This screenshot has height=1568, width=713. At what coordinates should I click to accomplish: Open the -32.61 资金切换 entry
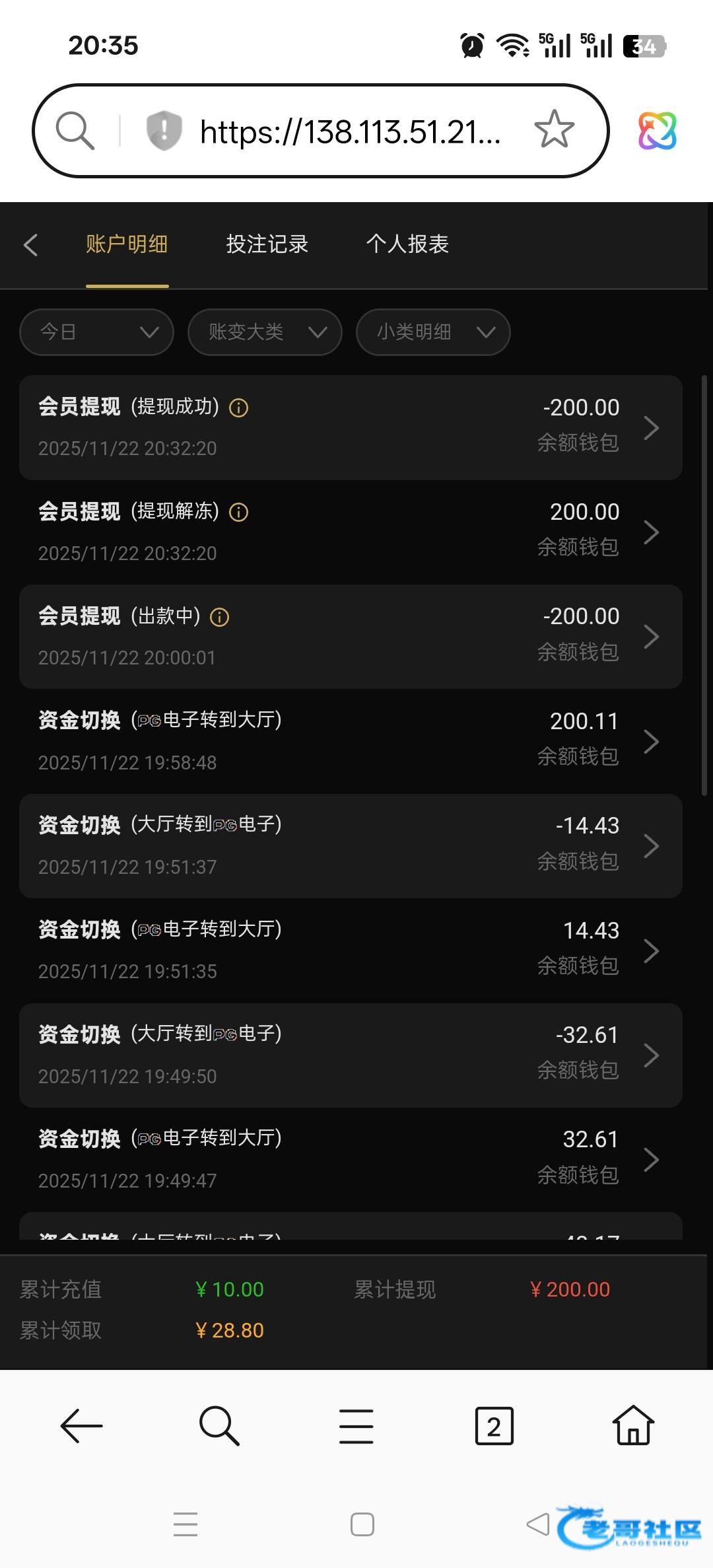[350, 1055]
